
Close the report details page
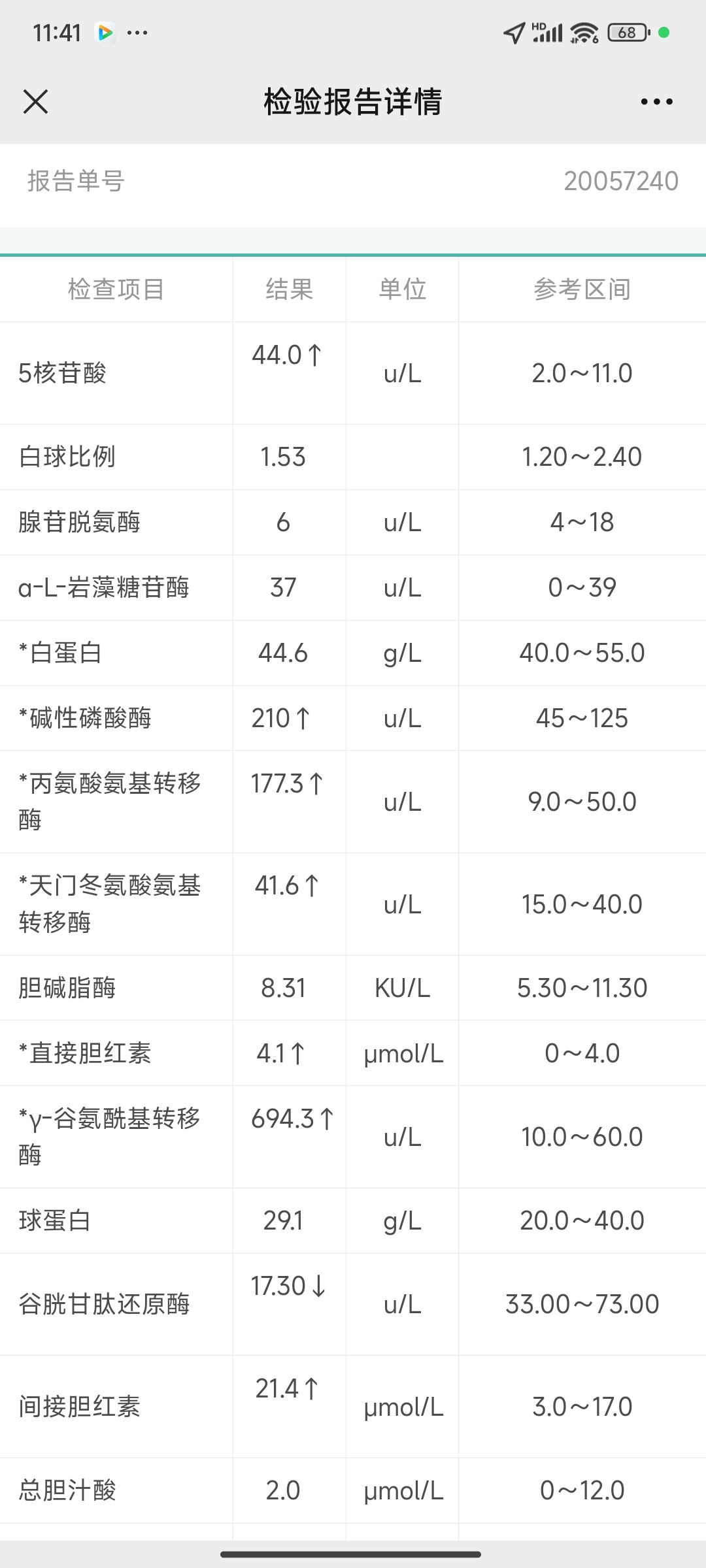point(35,102)
